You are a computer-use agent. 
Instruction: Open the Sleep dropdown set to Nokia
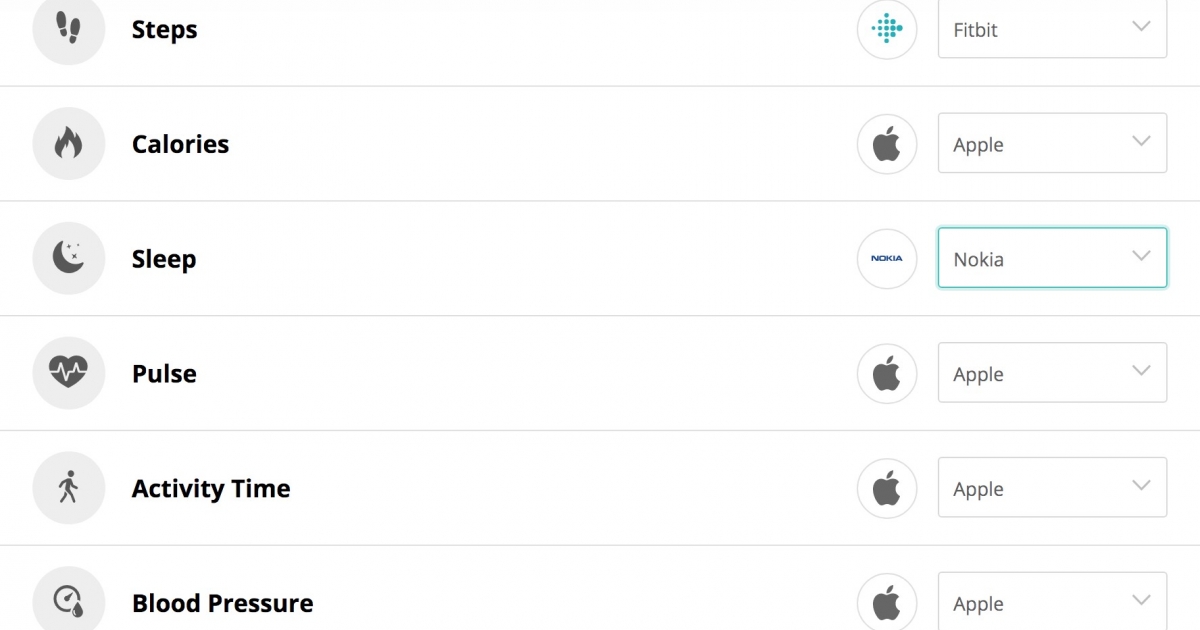tap(1052, 258)
